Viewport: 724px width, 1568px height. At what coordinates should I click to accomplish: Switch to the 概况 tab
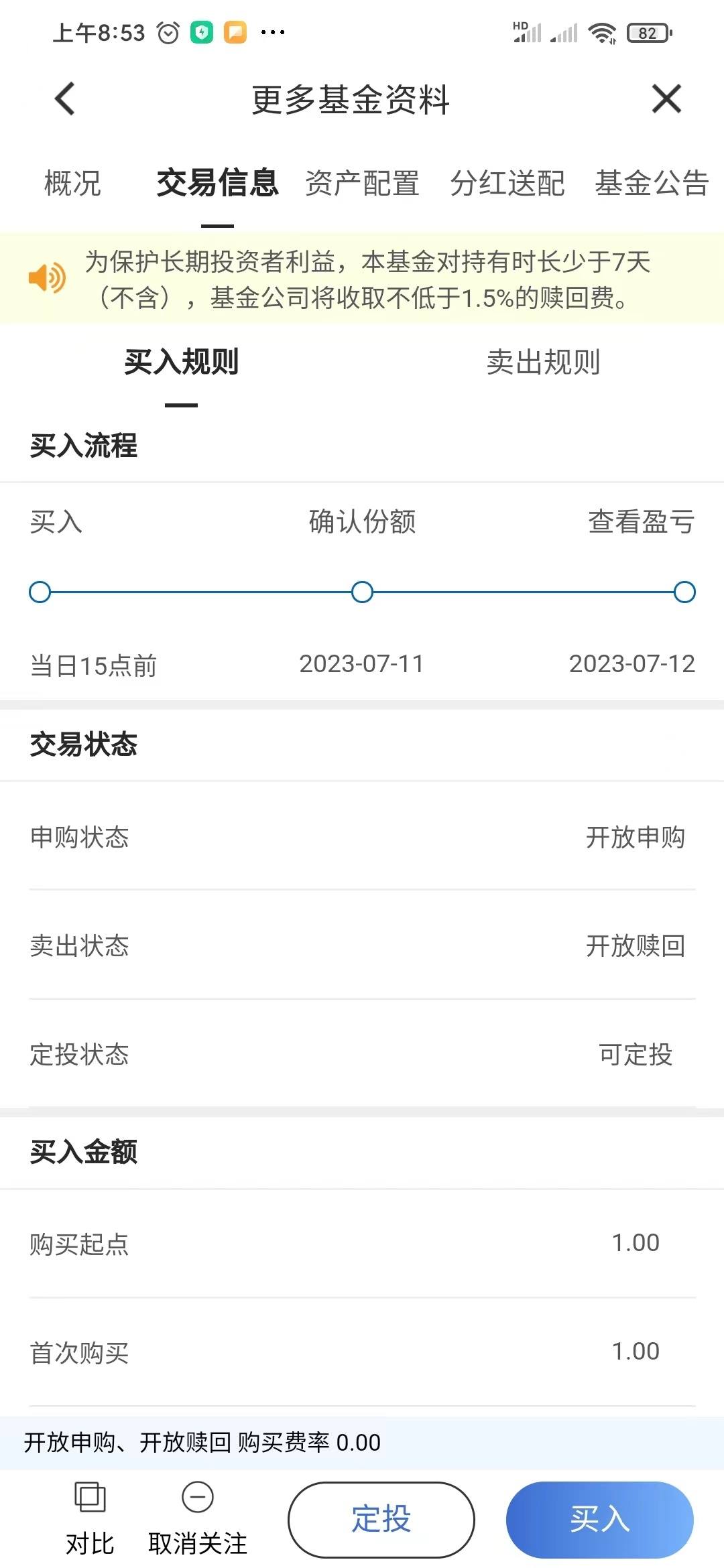pyautogui.click(x=72, y=183)
